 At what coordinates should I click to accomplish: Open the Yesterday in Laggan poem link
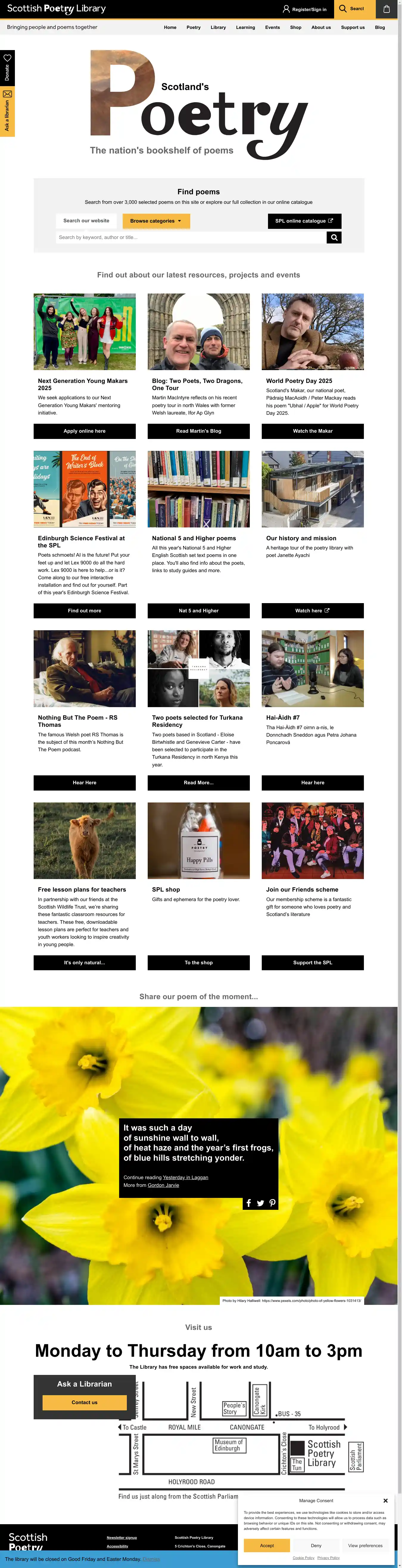click(186, 1177)
